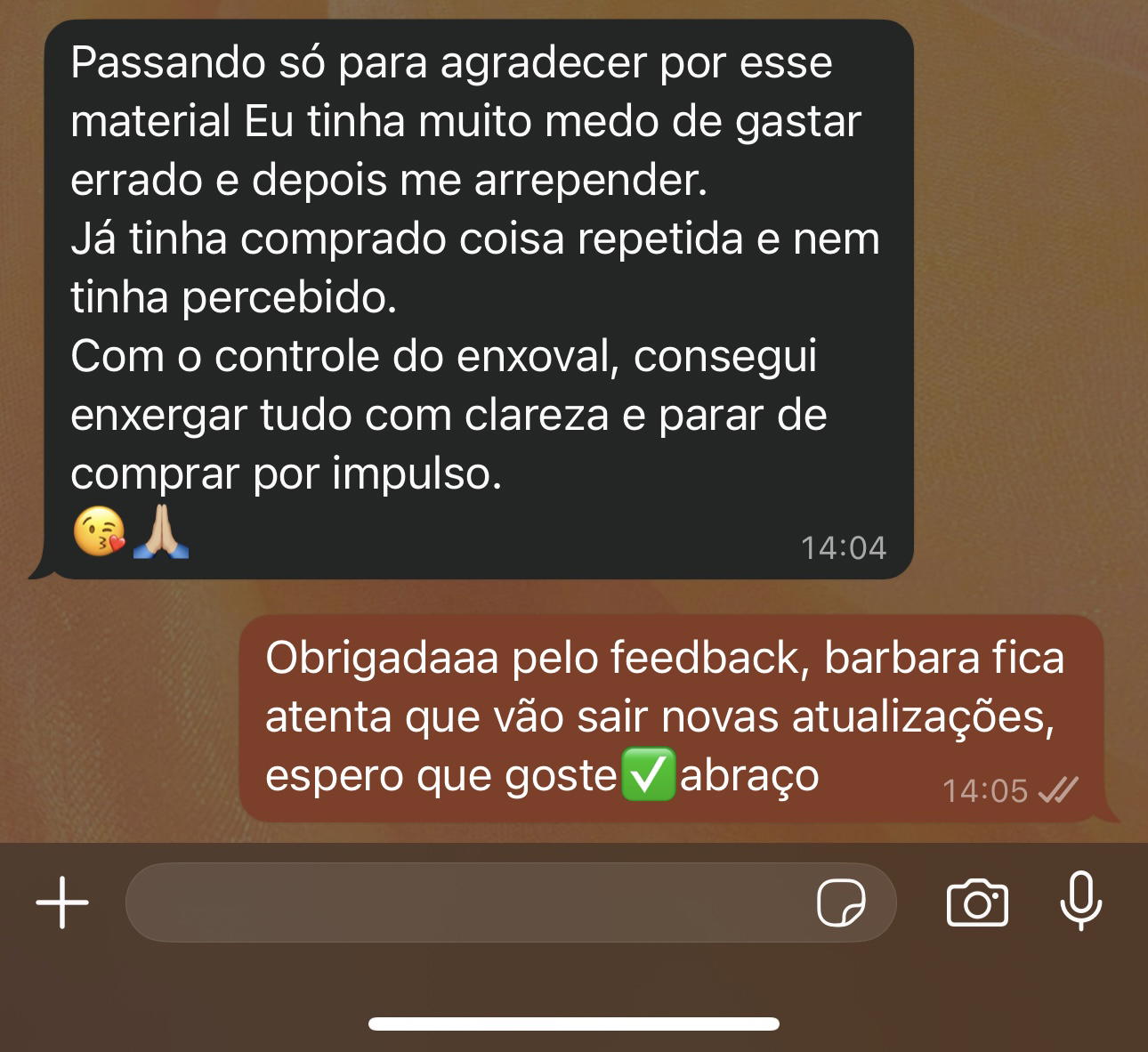Open the plus attachment menu
This screenshot has width=1148, height=1052.
pos(62,902)
